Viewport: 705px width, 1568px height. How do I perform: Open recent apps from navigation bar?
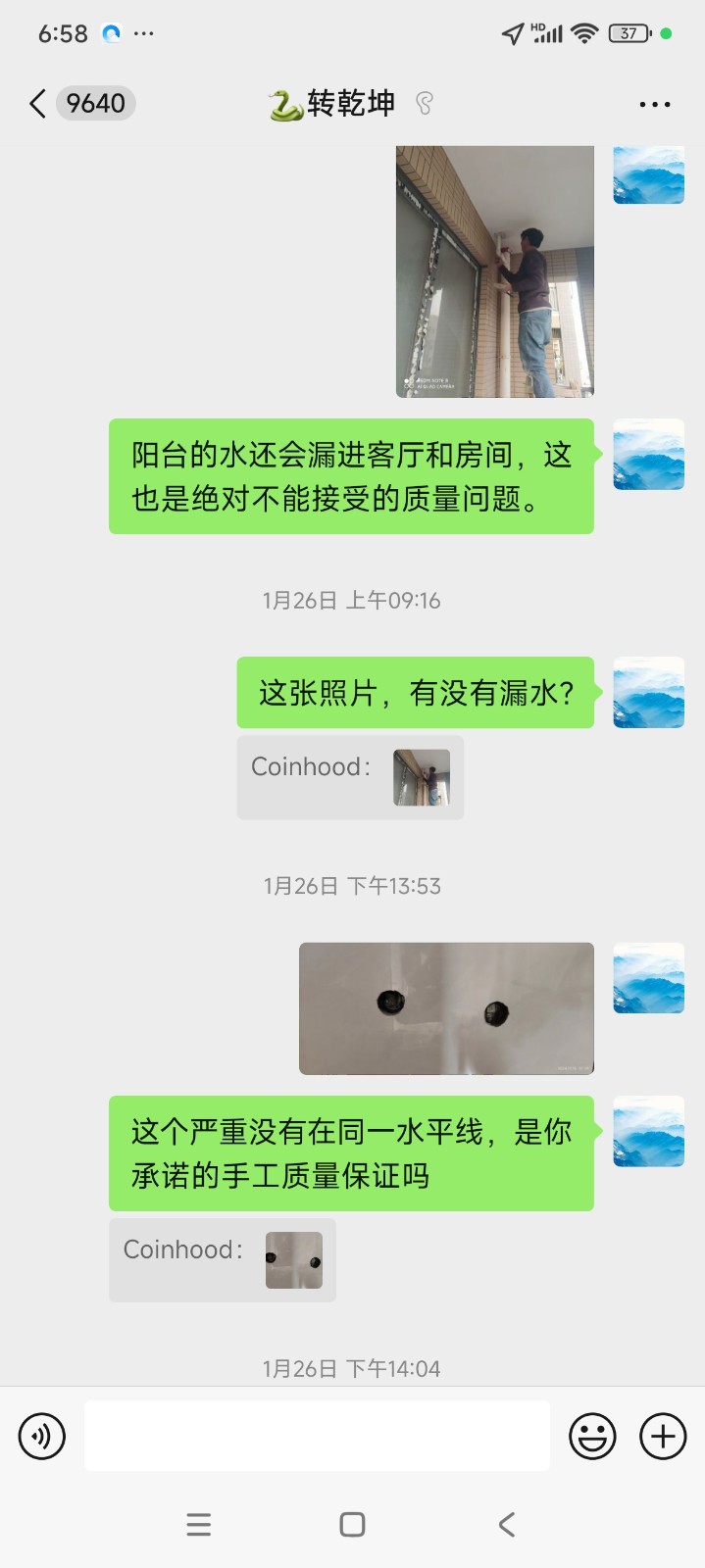pos(199,1524)
